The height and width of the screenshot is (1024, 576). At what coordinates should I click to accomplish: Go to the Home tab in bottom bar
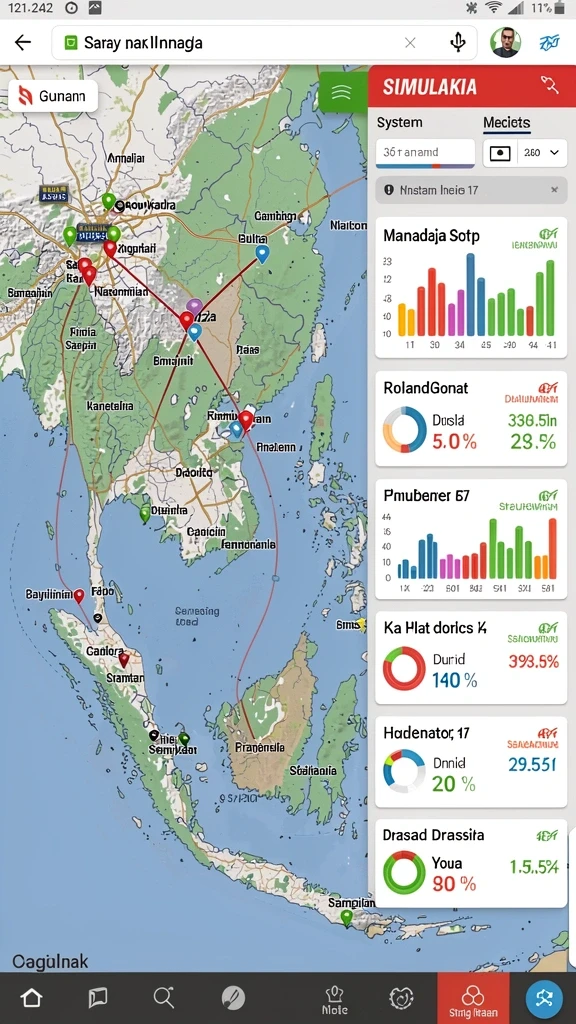[x=31, y=997]
